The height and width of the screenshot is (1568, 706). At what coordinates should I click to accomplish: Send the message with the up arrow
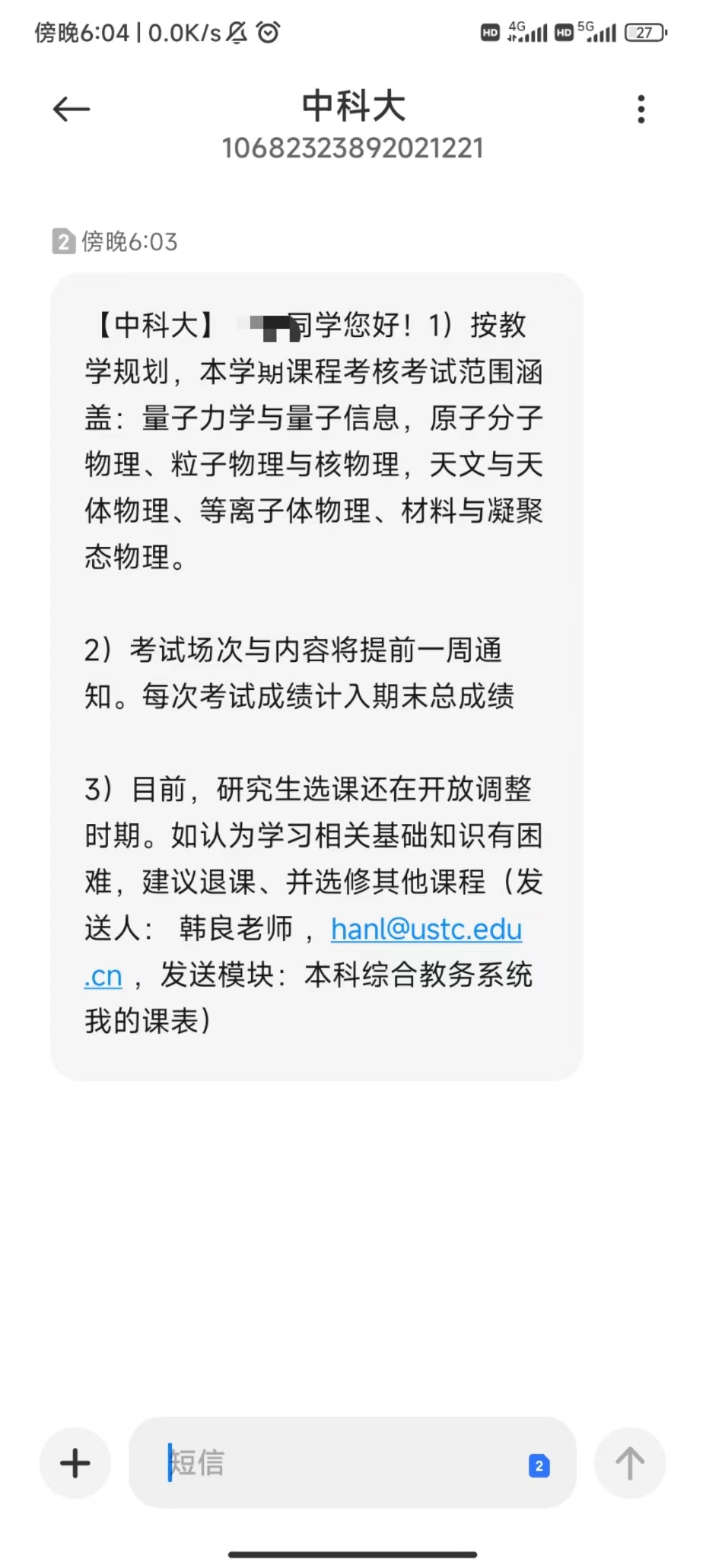[x=630, y=1463]
